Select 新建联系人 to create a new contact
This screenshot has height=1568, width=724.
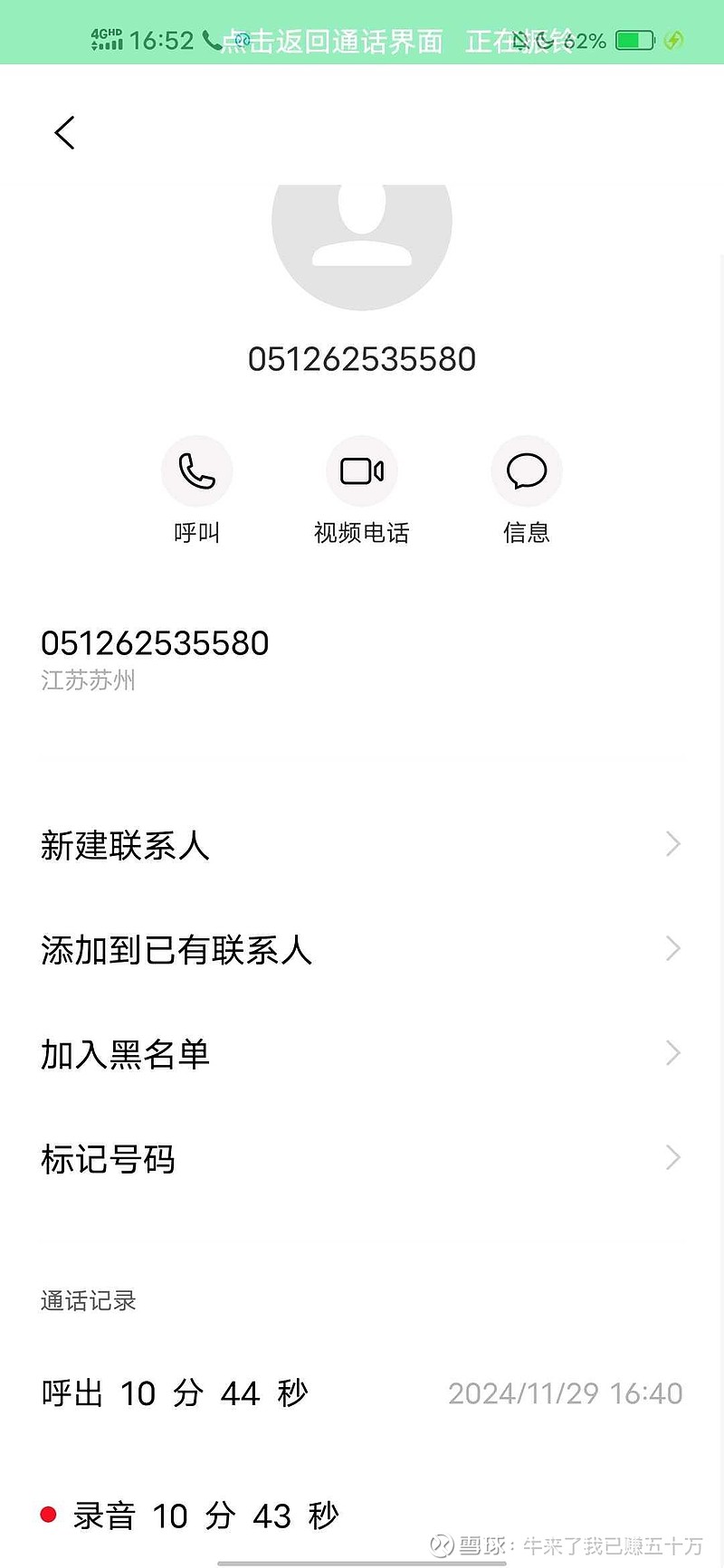(125, 846)
